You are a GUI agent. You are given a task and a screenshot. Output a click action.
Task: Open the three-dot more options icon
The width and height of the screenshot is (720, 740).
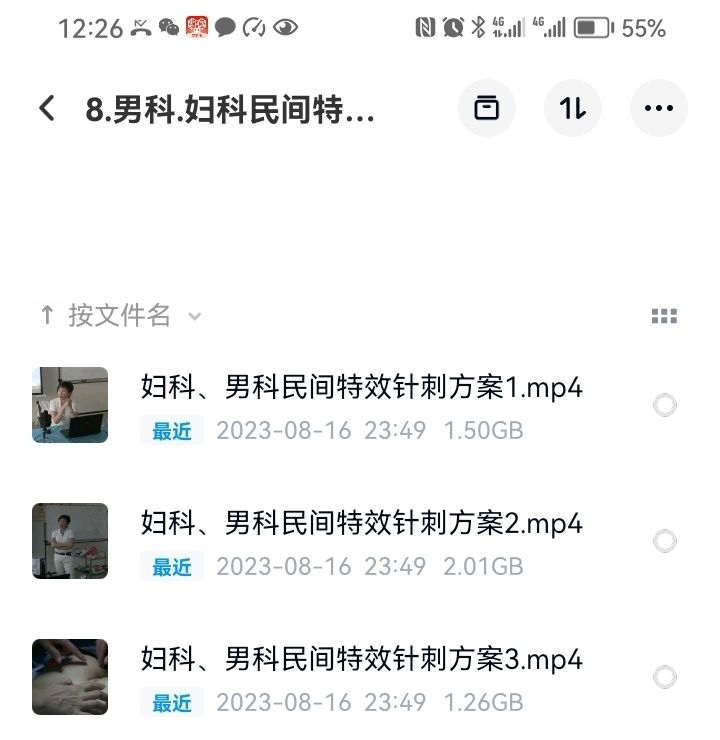click(658, 109)
